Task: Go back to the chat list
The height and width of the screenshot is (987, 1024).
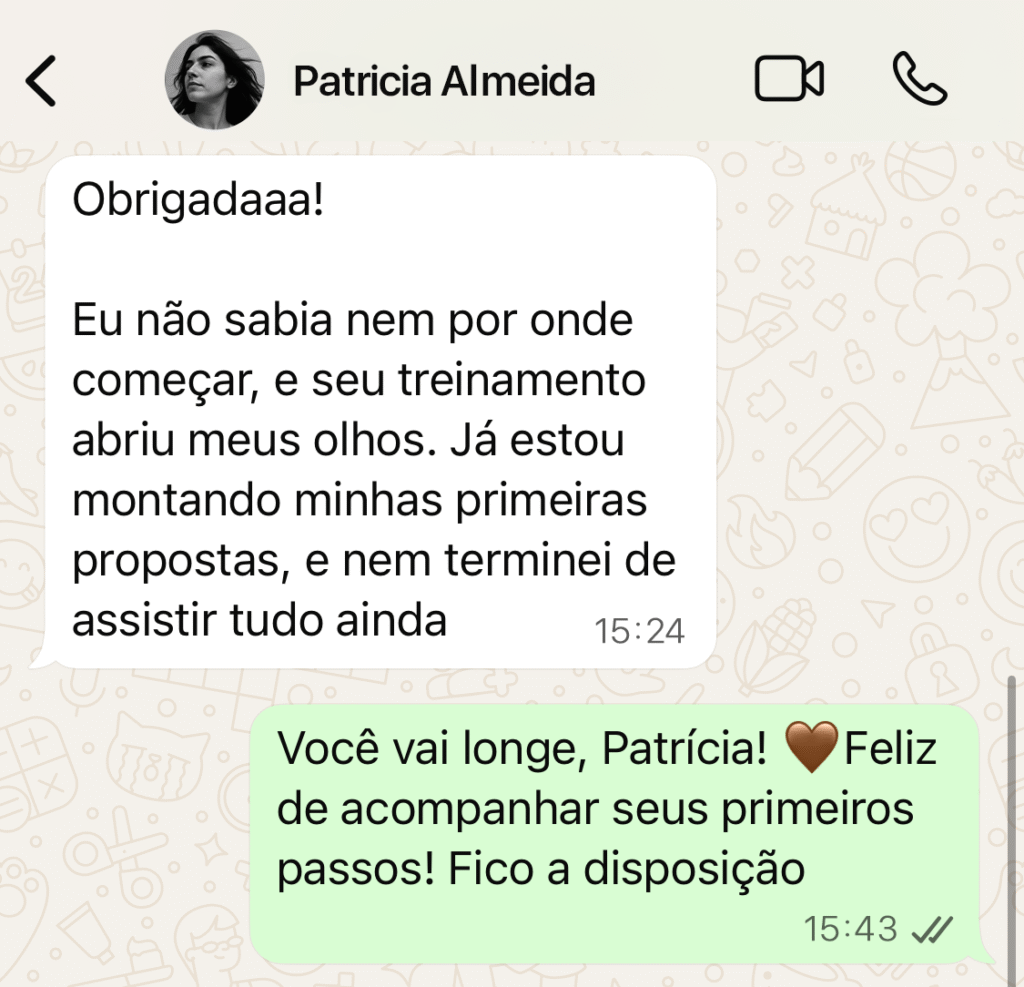Action: tap(41, 81)
